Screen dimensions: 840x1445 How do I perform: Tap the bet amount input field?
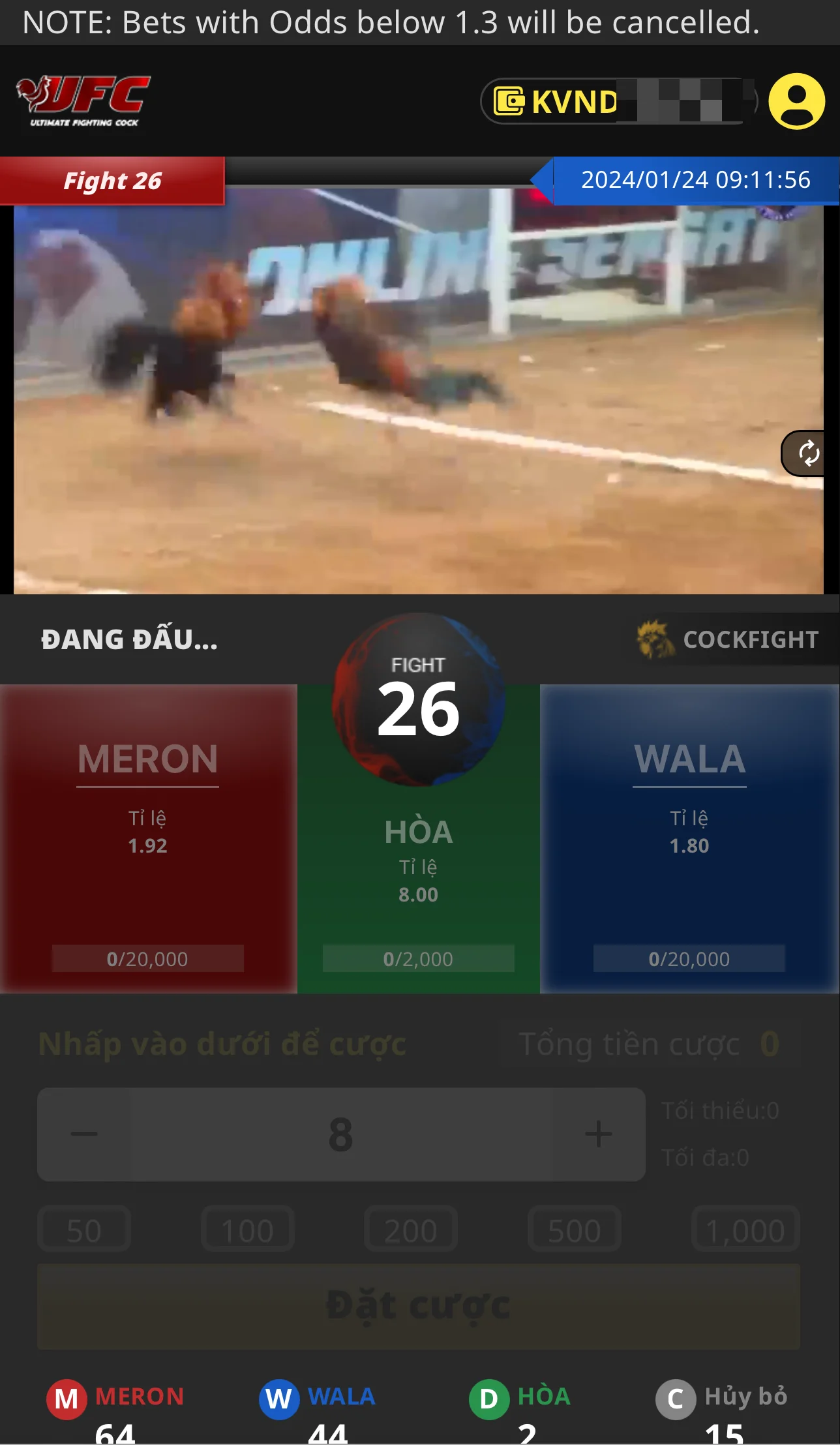(x=341, y=1134)
